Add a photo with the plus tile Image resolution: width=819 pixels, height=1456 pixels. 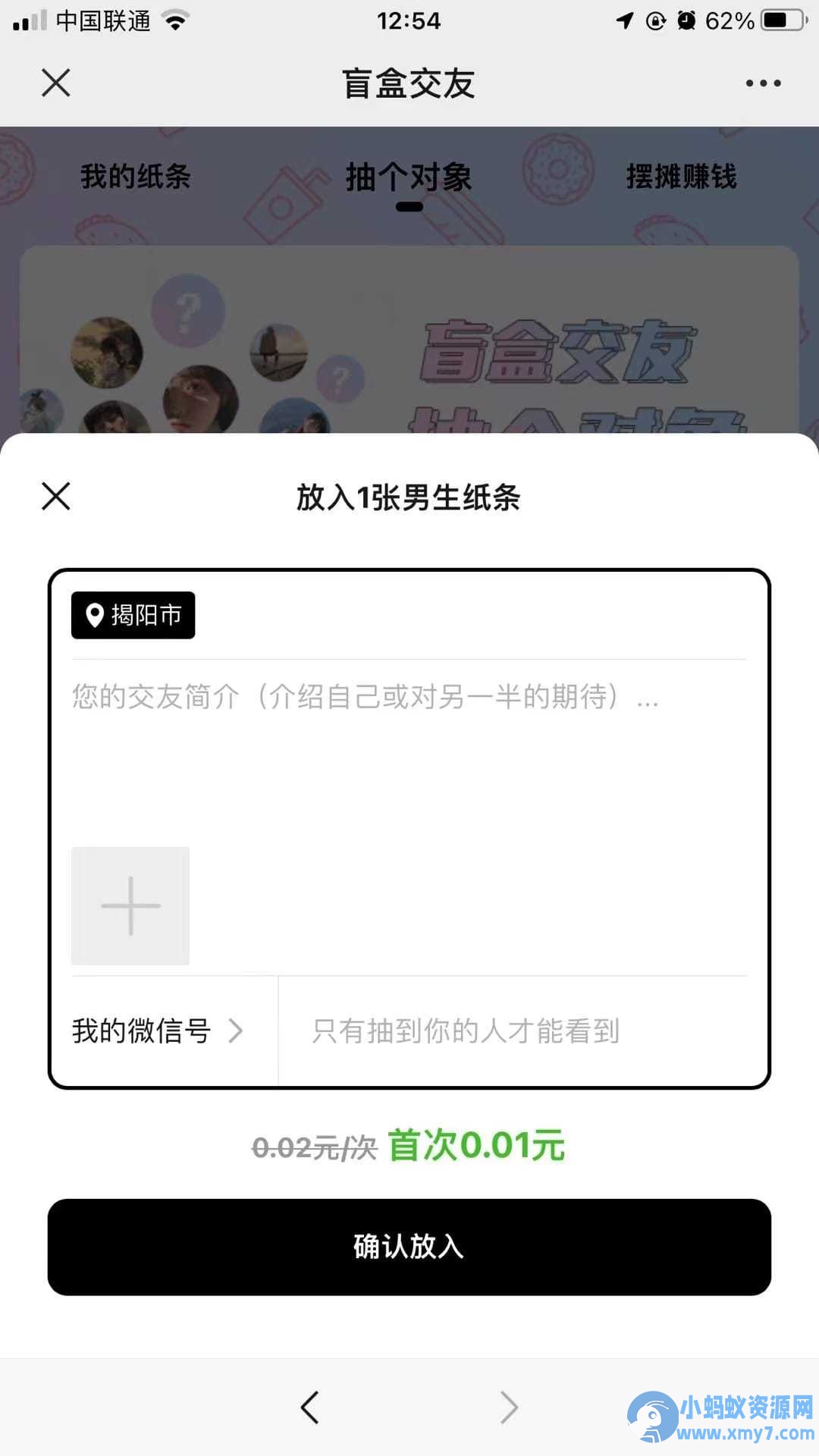(130, 905)
